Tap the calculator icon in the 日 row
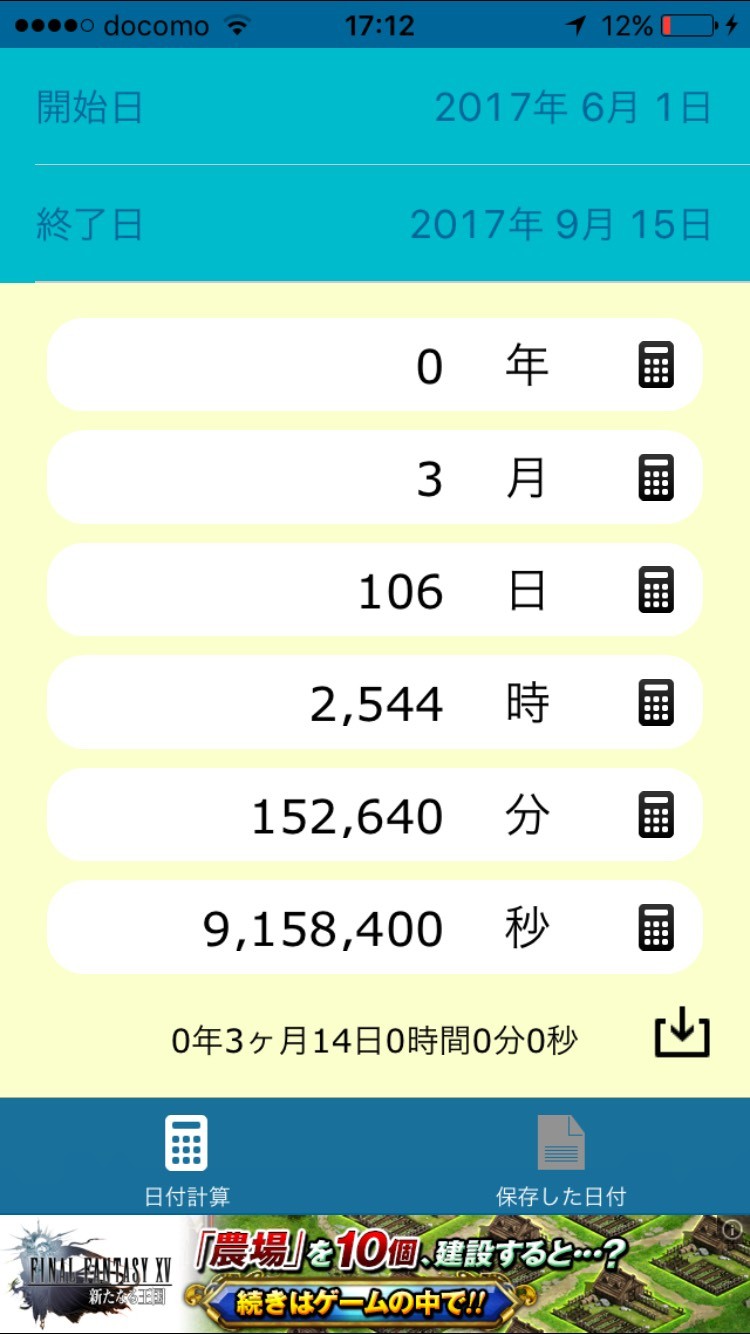This screenshot has width=750, height=1334. 656,591
